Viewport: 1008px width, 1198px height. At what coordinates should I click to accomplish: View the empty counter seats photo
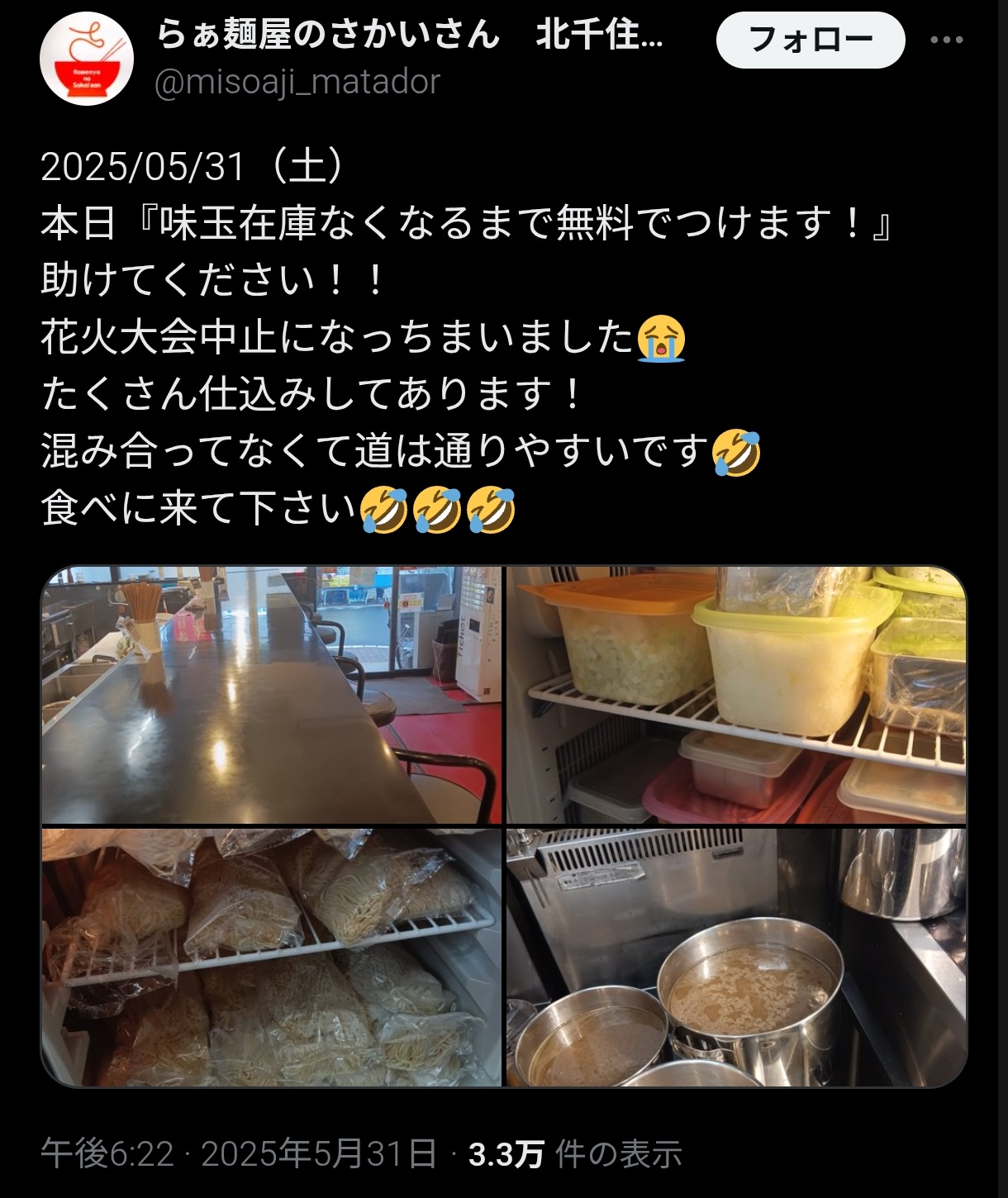[272, 695]
